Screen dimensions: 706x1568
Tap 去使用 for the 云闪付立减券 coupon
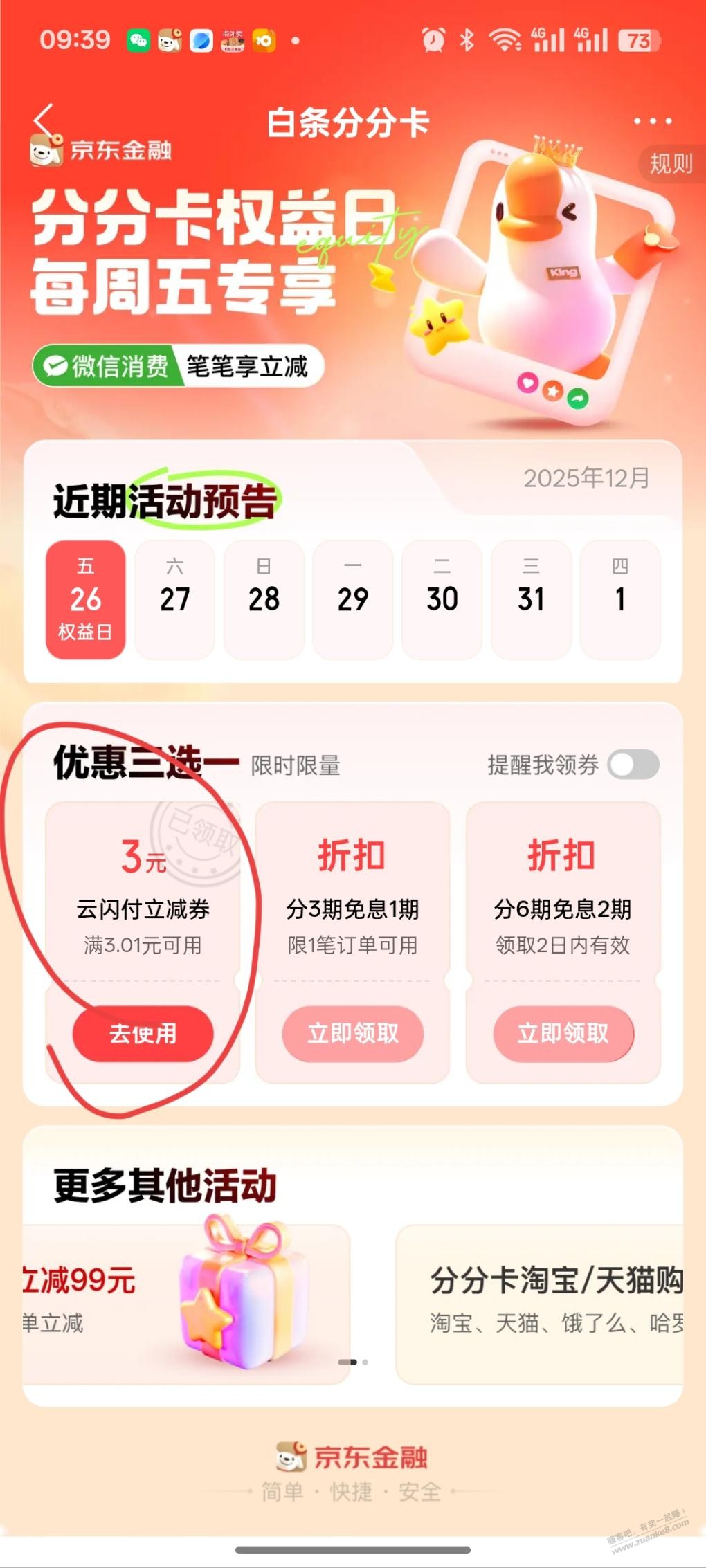(143, 1033)
